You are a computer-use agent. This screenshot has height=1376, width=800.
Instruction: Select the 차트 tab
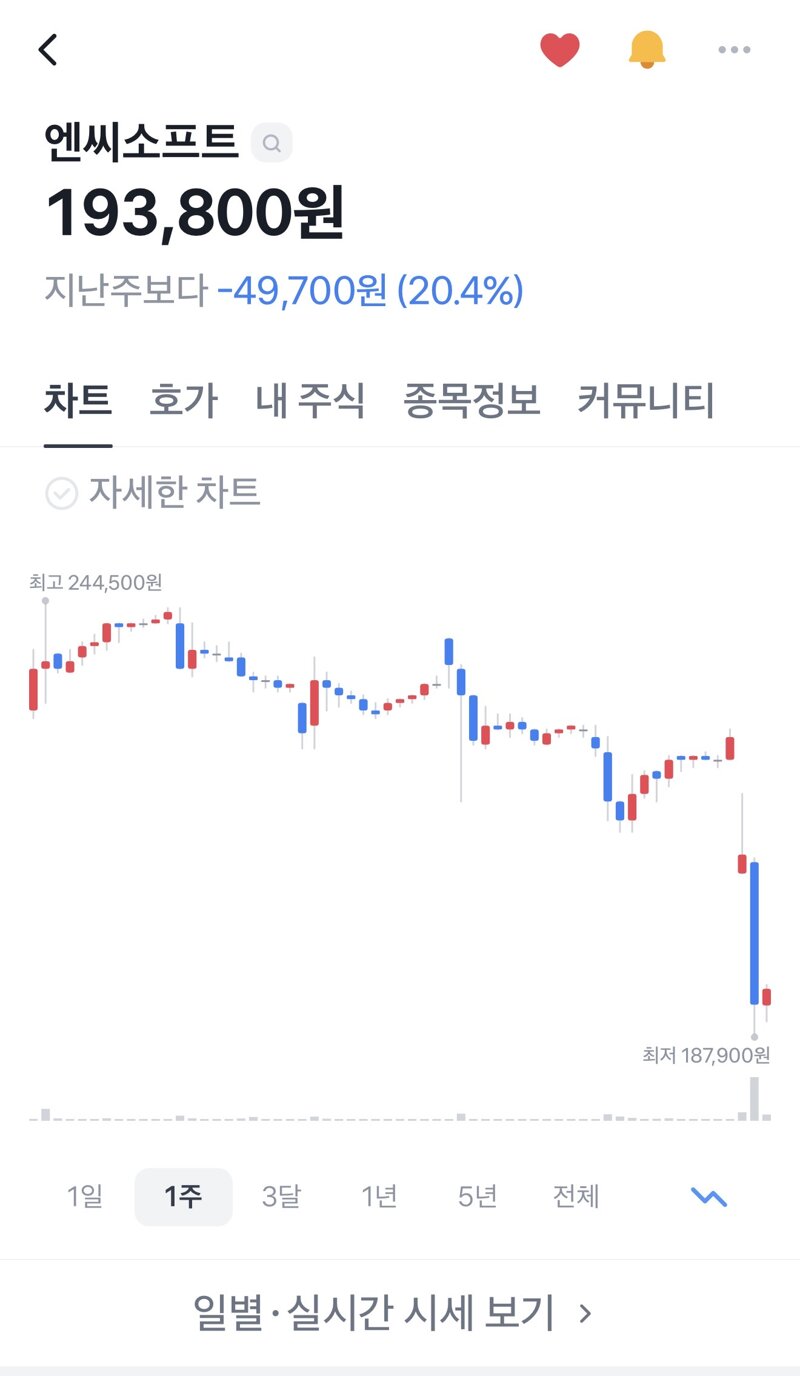pyautogui.click(x=78, y=401)
